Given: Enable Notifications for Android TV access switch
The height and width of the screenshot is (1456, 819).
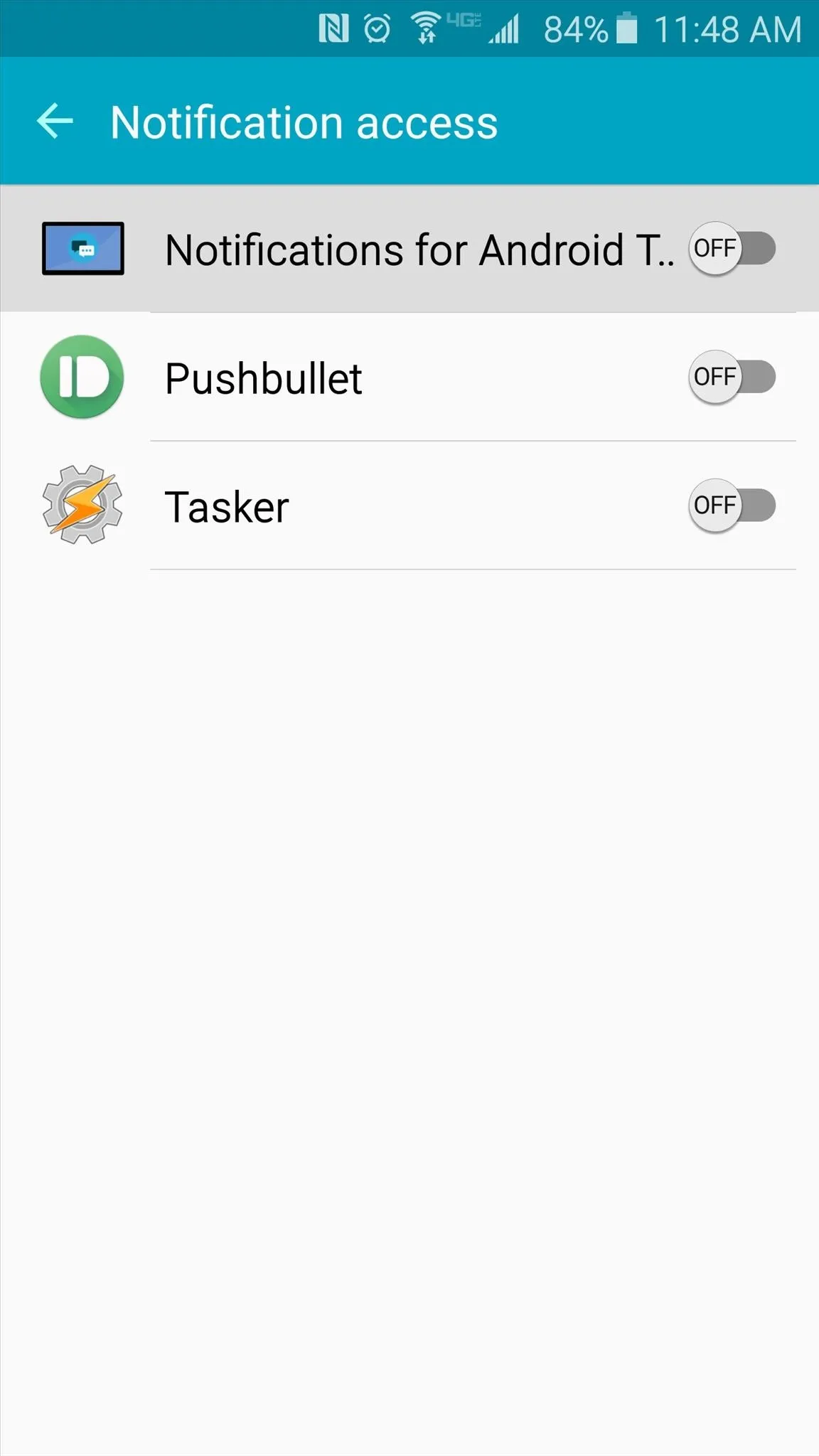Looking at the screenshot, I should 732,249.
